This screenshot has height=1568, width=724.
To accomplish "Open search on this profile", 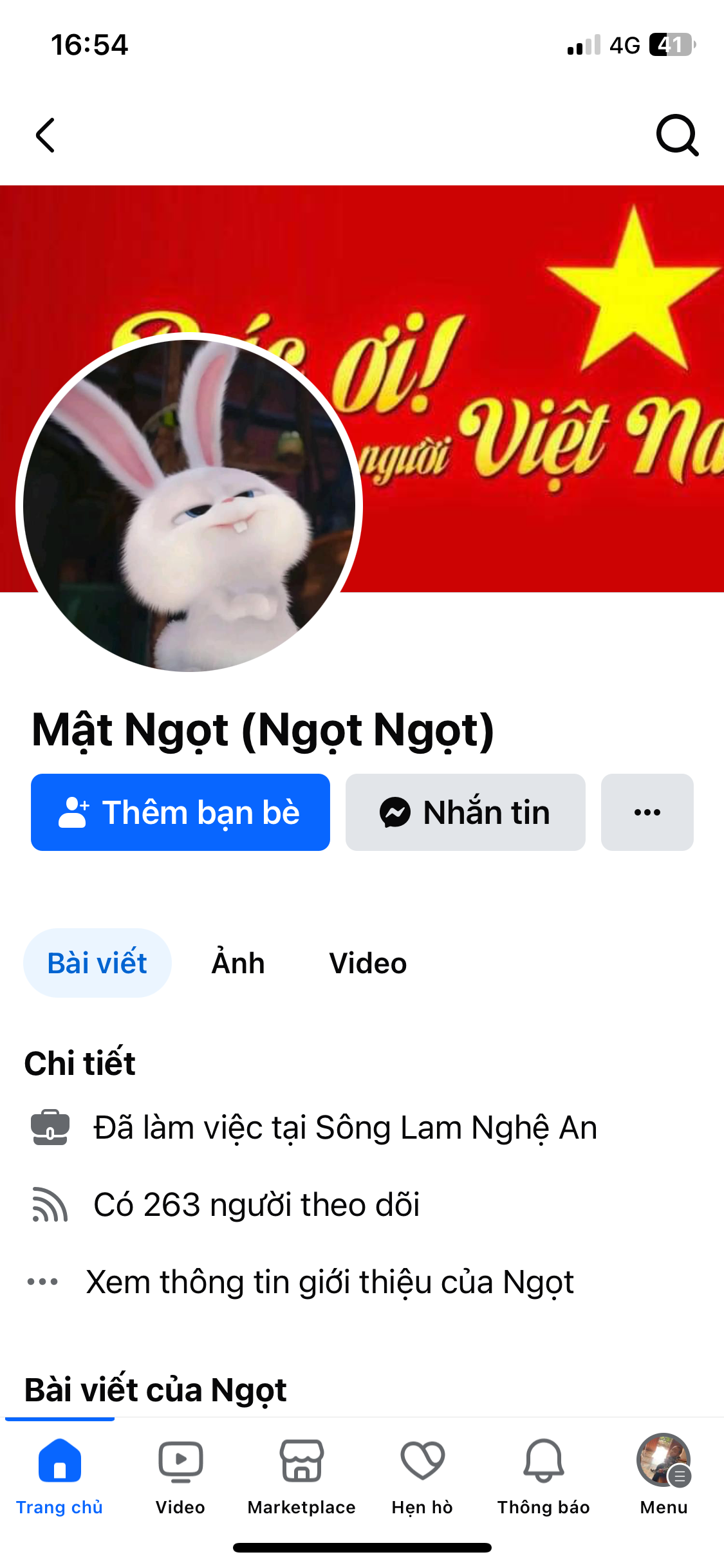I will point(677,135).
